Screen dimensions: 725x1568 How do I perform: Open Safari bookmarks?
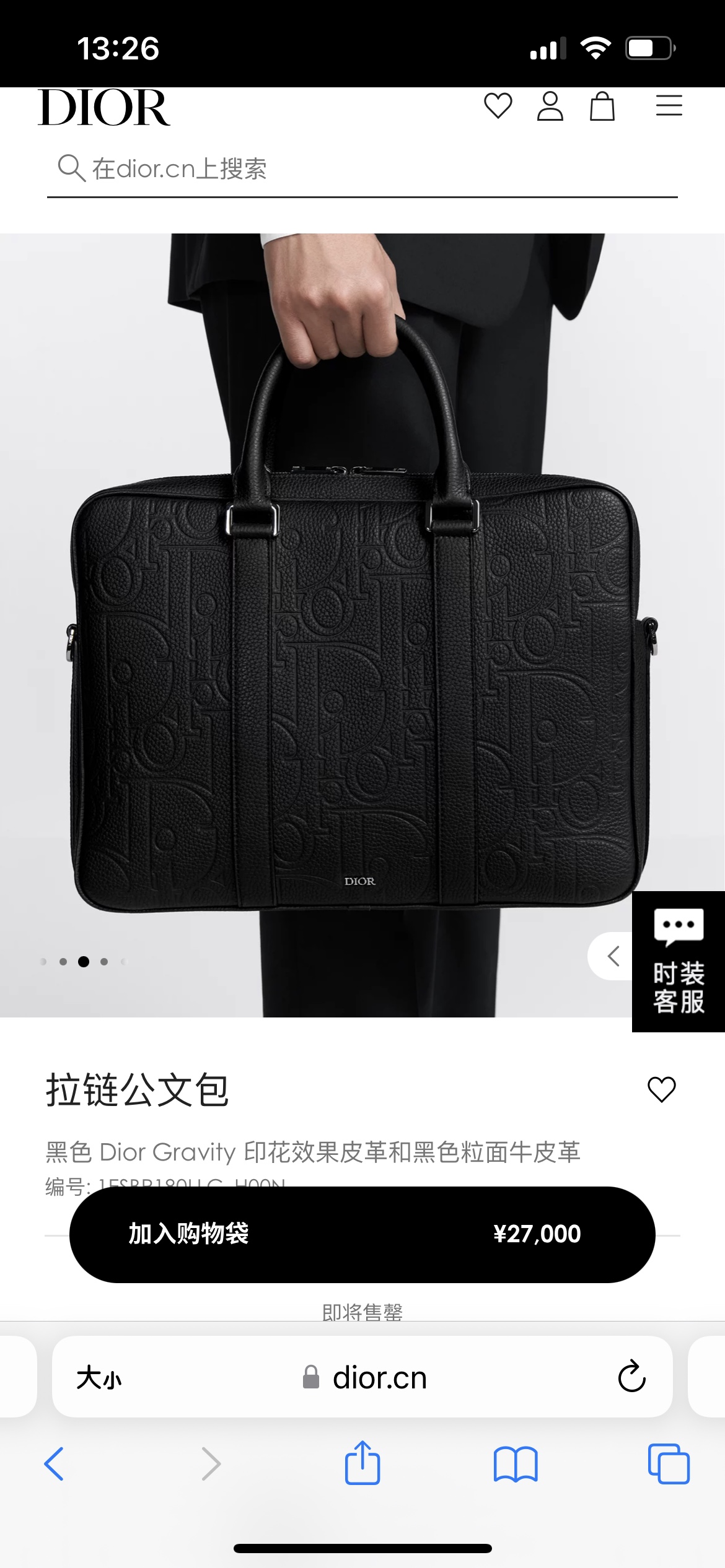click(x=516, y=1464)
